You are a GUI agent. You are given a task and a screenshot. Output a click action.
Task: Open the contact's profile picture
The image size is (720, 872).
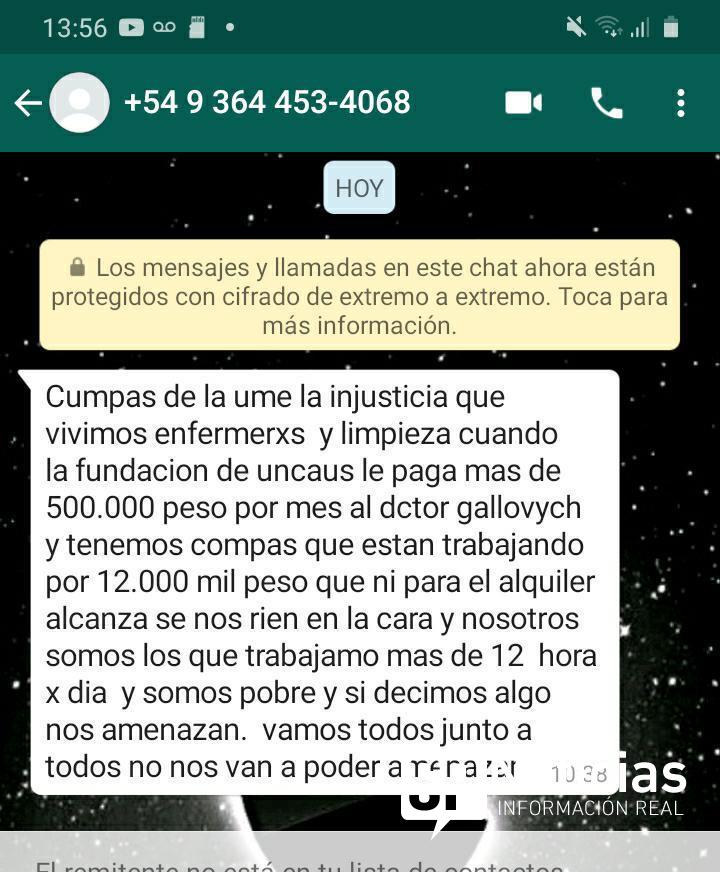(x=80, y=103)
